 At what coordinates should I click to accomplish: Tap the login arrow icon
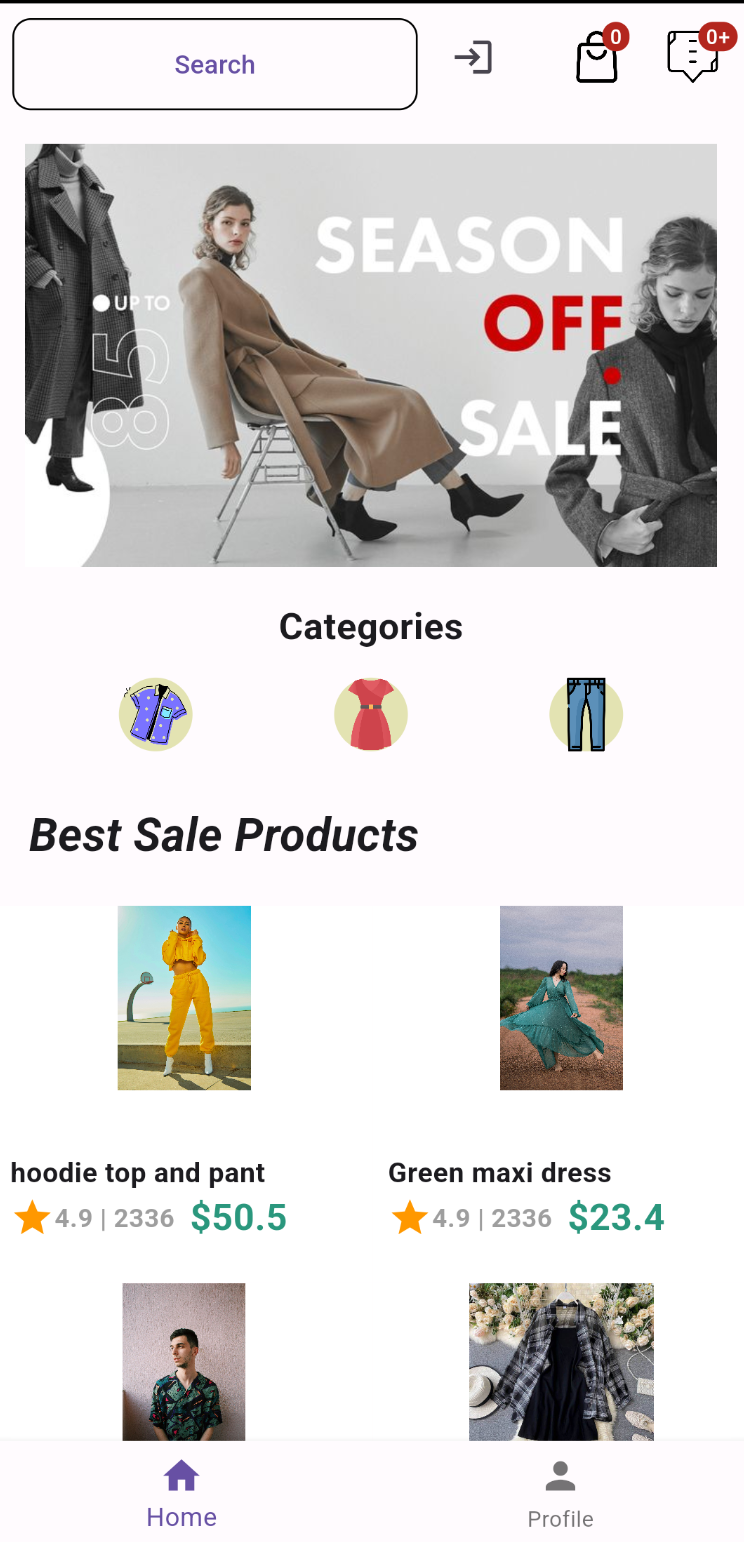click(473, 58)
